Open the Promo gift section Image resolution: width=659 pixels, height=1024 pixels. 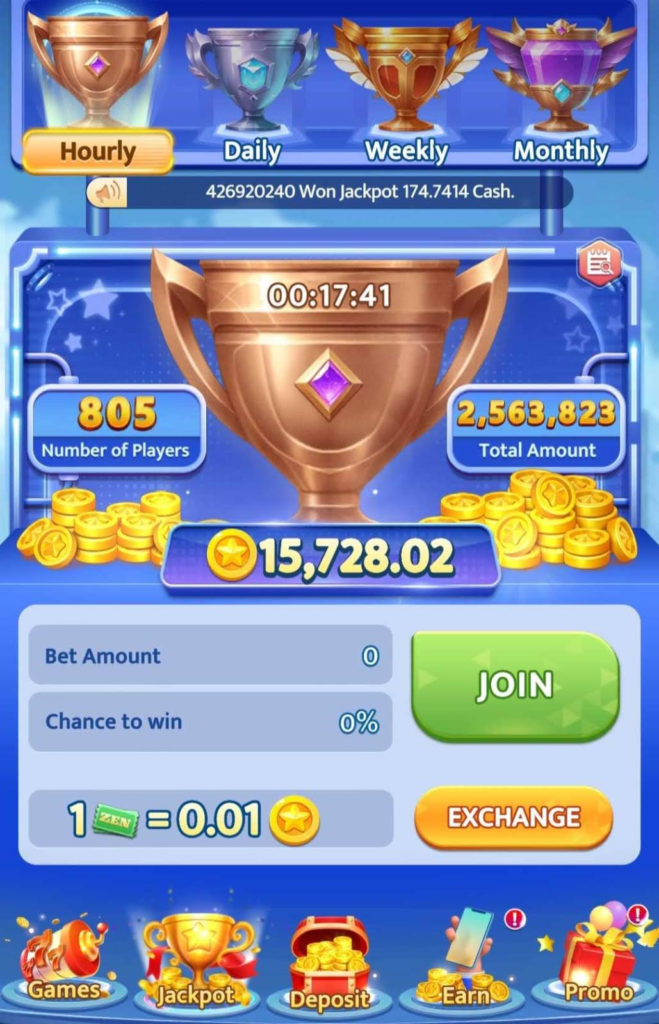click(x=598, y=958)
